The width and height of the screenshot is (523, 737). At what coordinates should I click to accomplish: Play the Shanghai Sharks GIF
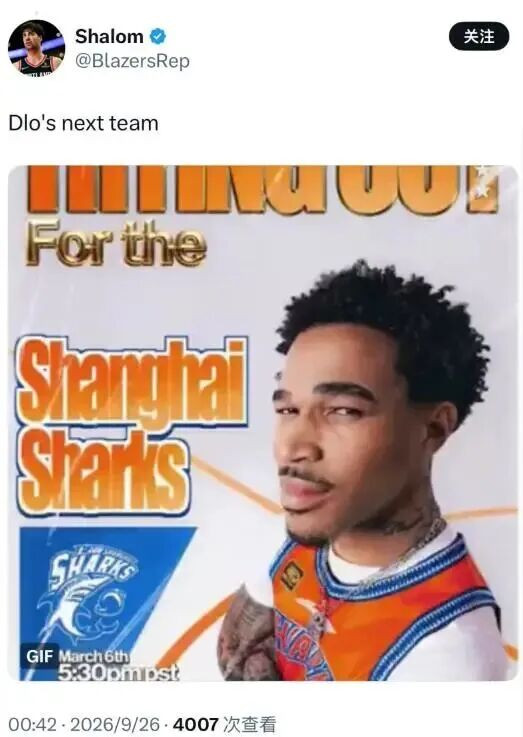coord(263,423)
